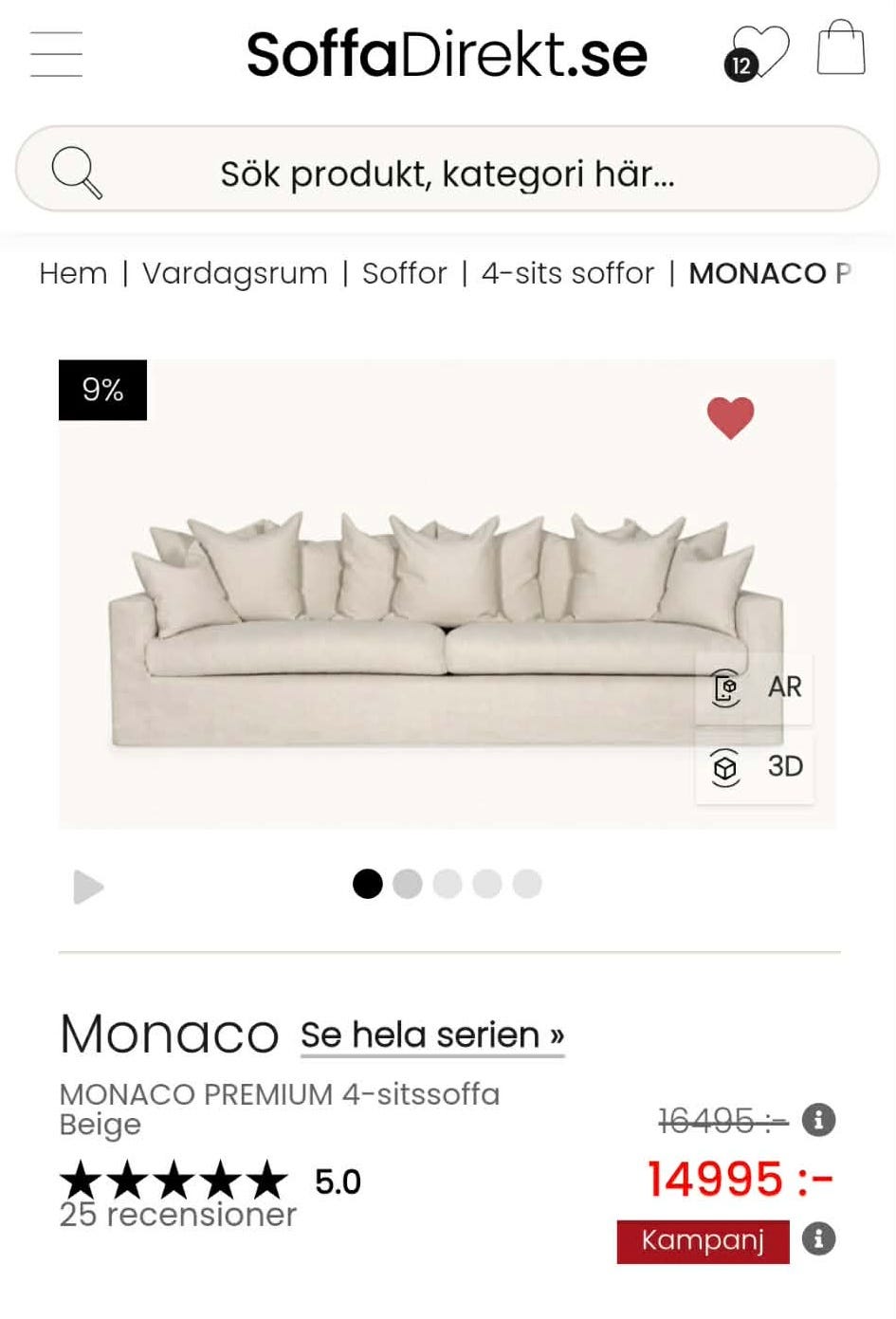The height and width of the screenshot is (1319, 896).
Task: Click the search magnifier icon
Action: point(76,171)
